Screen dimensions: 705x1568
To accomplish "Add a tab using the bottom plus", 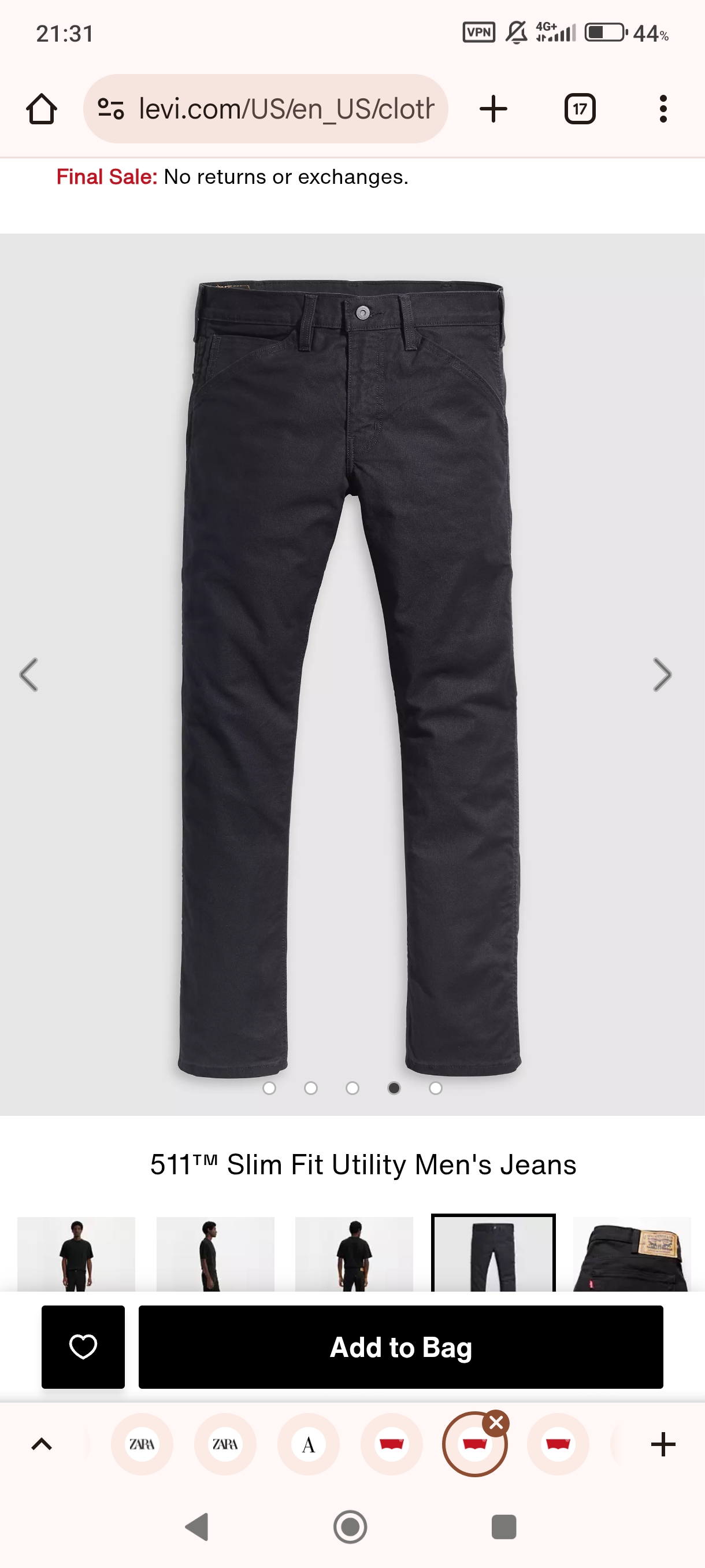I will point(662,1444).
